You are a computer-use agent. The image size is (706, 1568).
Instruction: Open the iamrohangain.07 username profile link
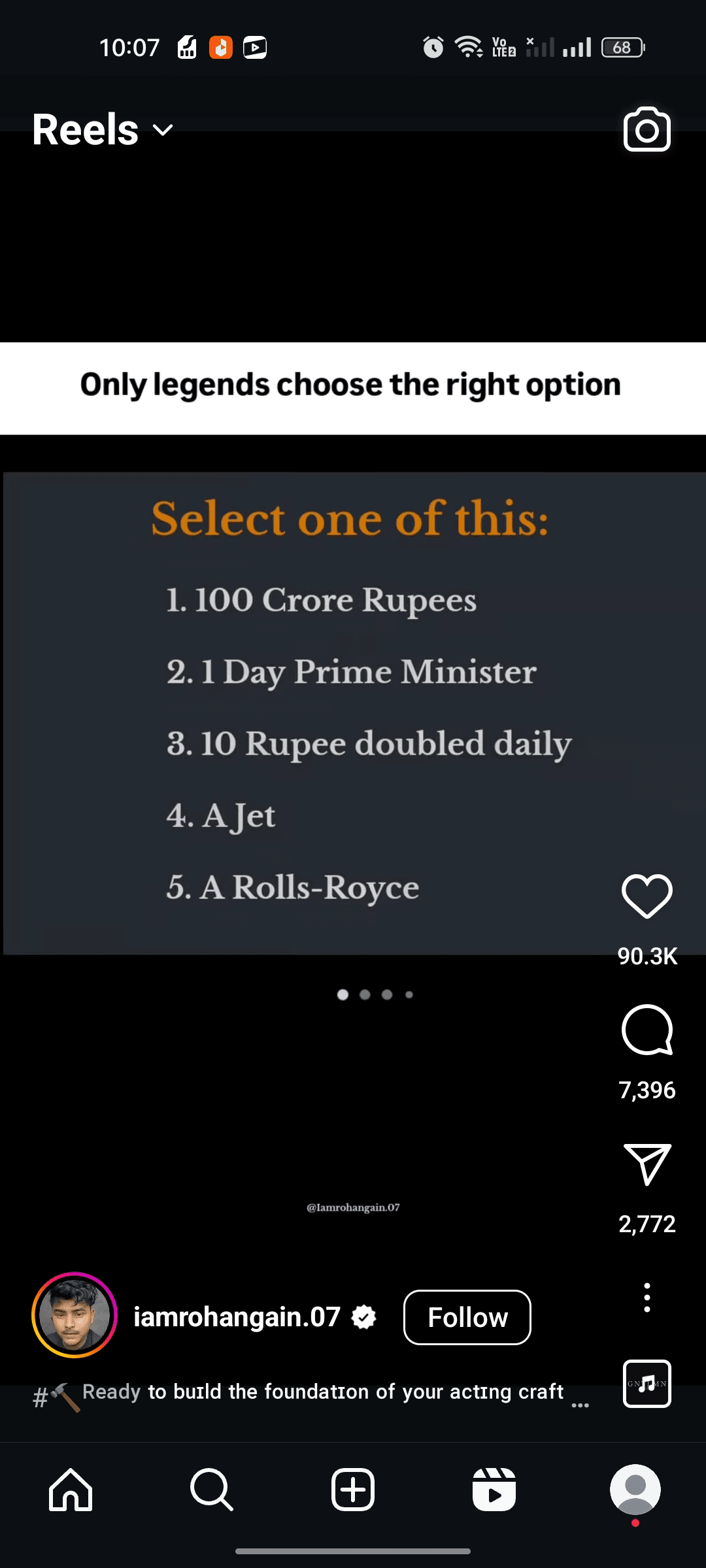[237, 1317]
